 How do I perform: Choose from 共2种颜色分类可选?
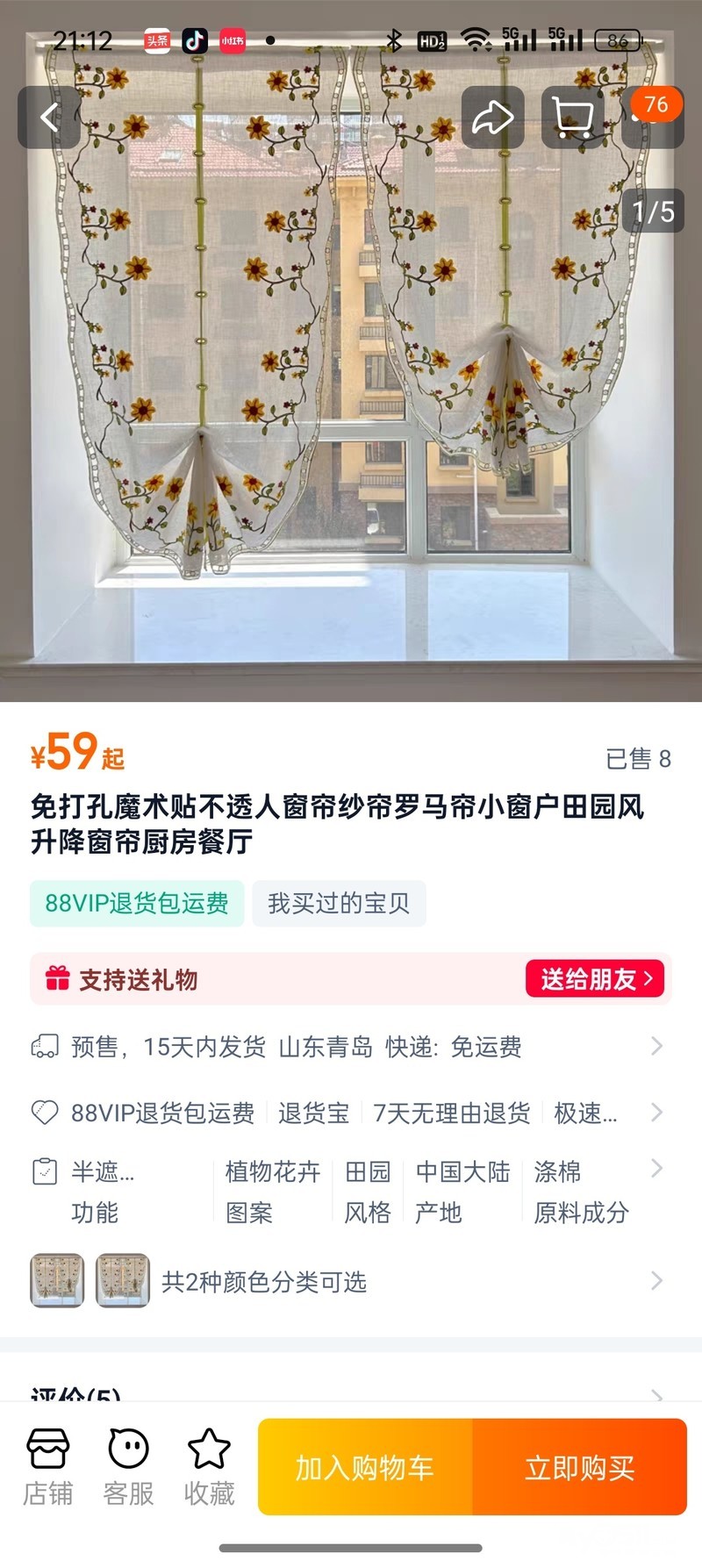tap(349, 1282)
